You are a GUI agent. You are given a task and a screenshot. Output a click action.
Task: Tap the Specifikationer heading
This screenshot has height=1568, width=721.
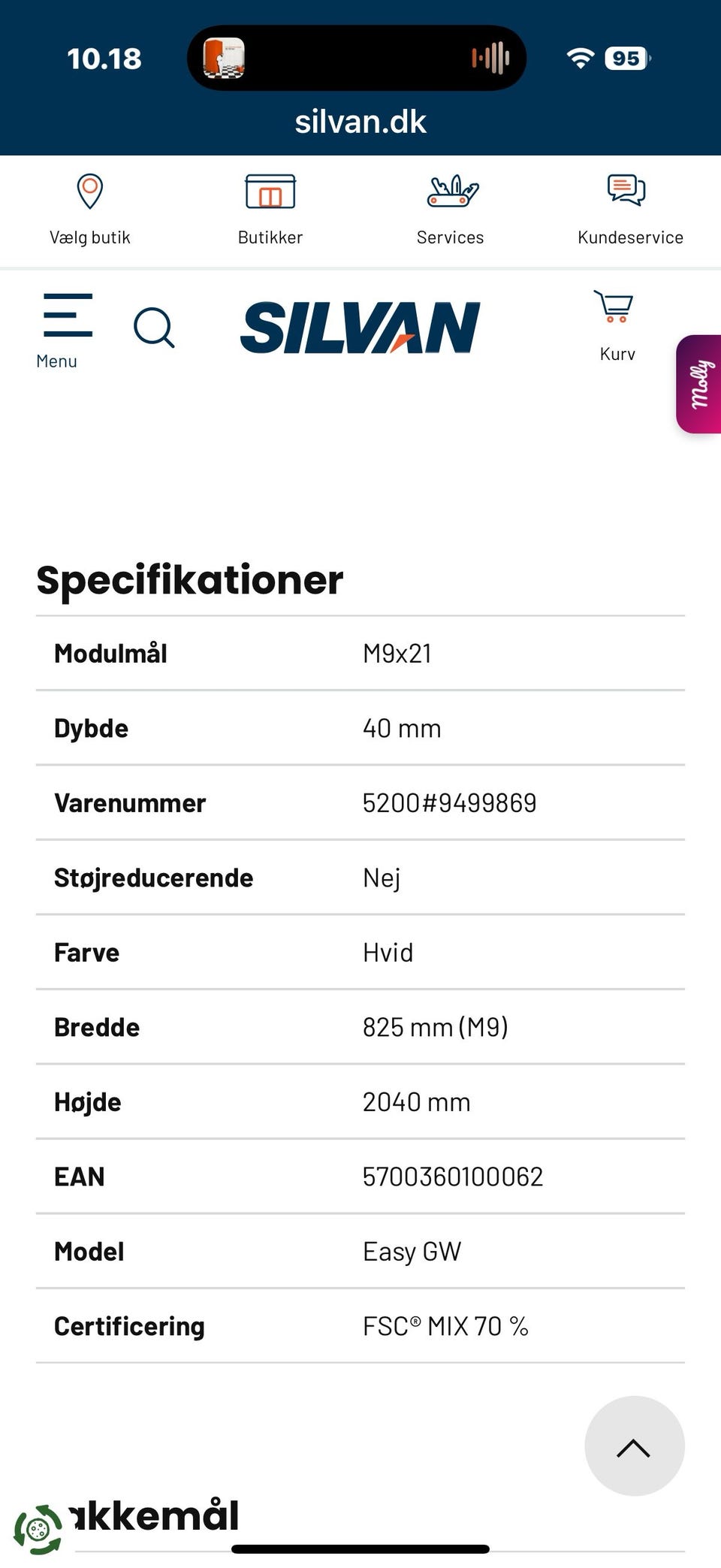click(189, 579)
